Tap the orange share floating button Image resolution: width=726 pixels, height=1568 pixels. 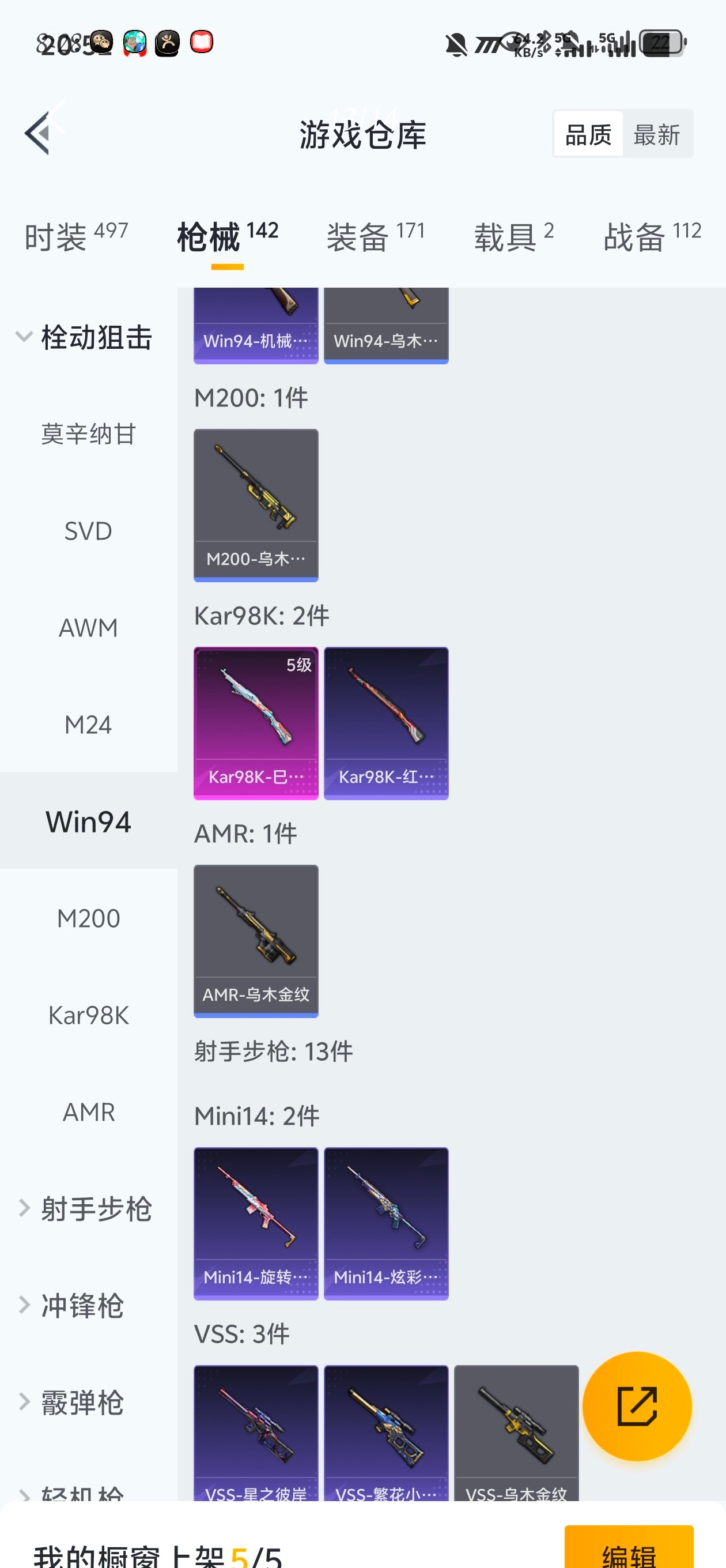(637, 1406)
